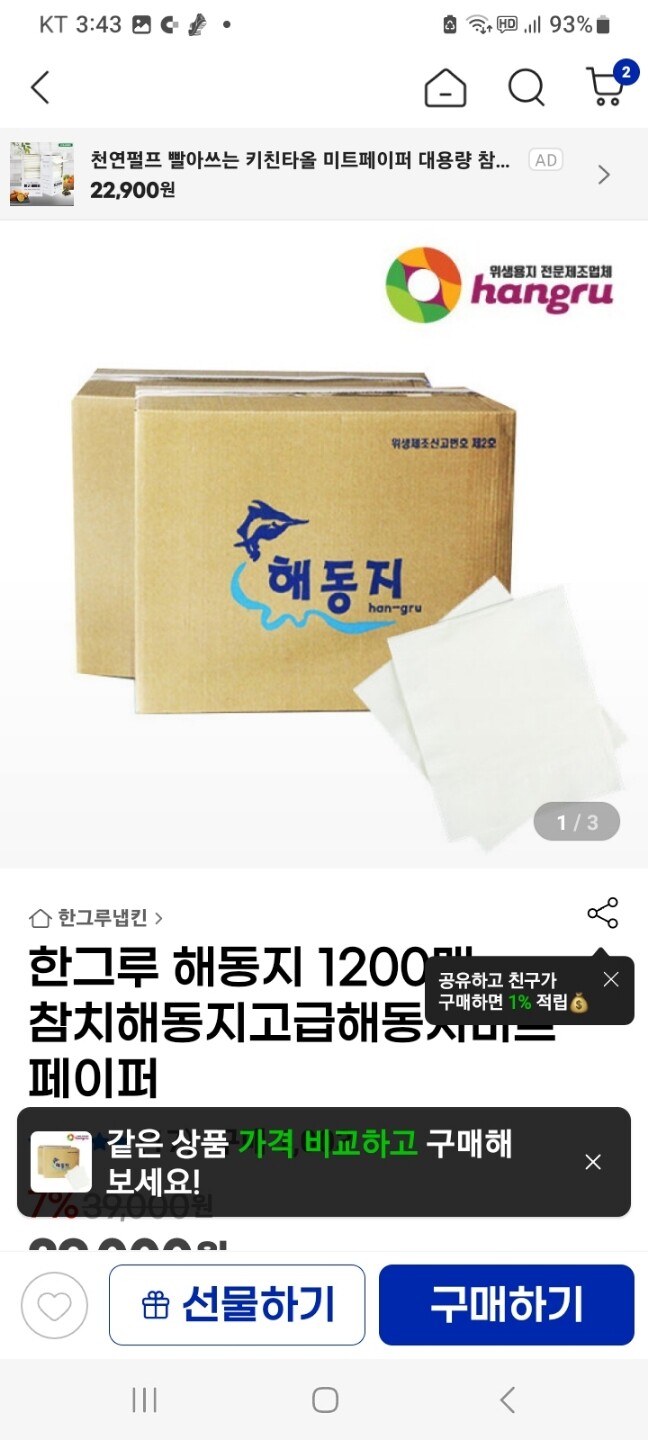
Task: Add product to wishlist with heart icon
Action: [x=55, y=1305]
